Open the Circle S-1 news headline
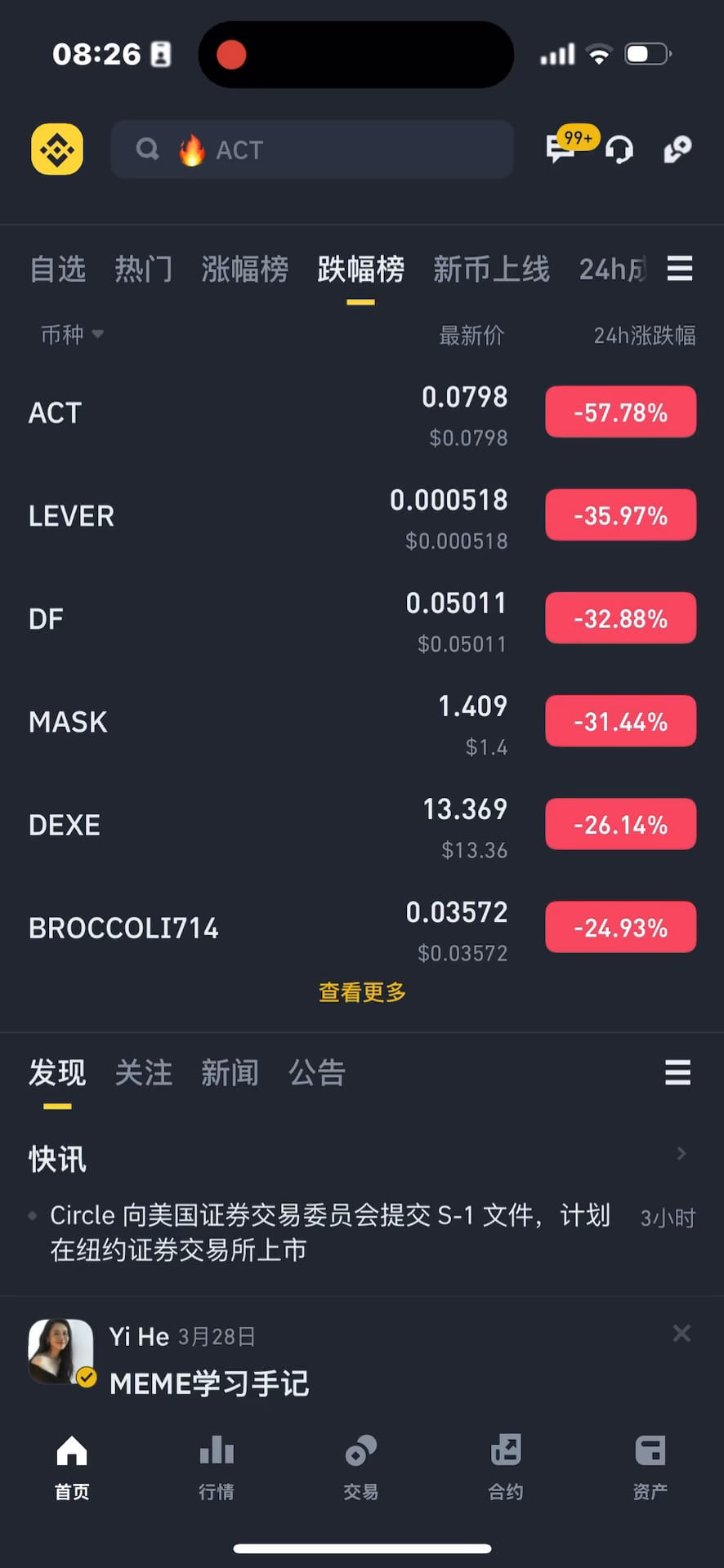724x1568 pixels. click(x=327, y=1232)
